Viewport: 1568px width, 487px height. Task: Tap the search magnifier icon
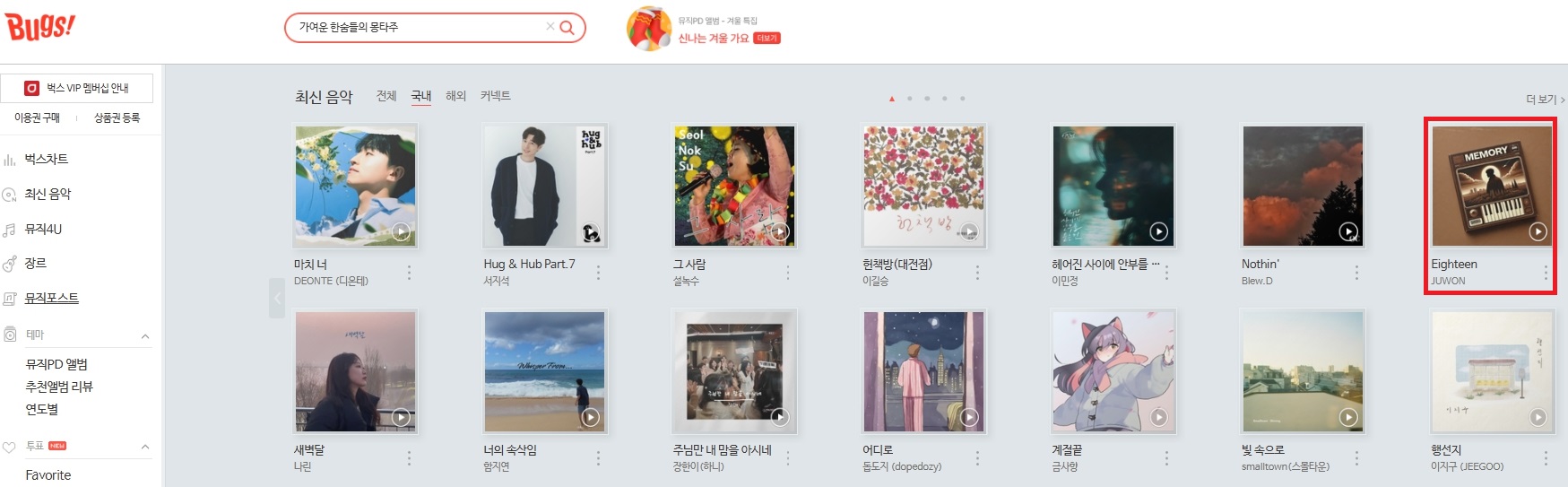click(567, 28)
